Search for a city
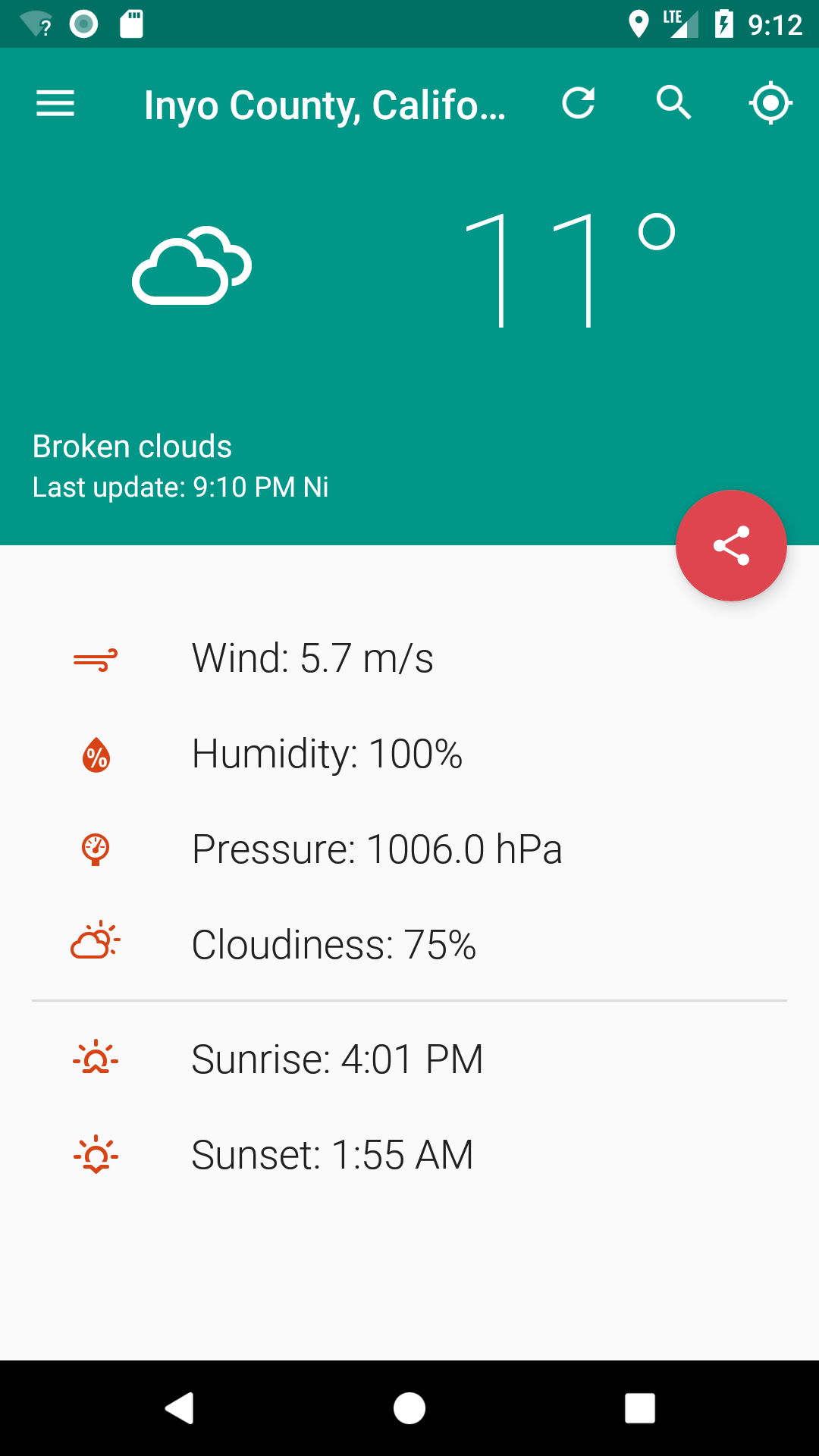Viewport: 819px width, 1456px height. tap(673, 103)
